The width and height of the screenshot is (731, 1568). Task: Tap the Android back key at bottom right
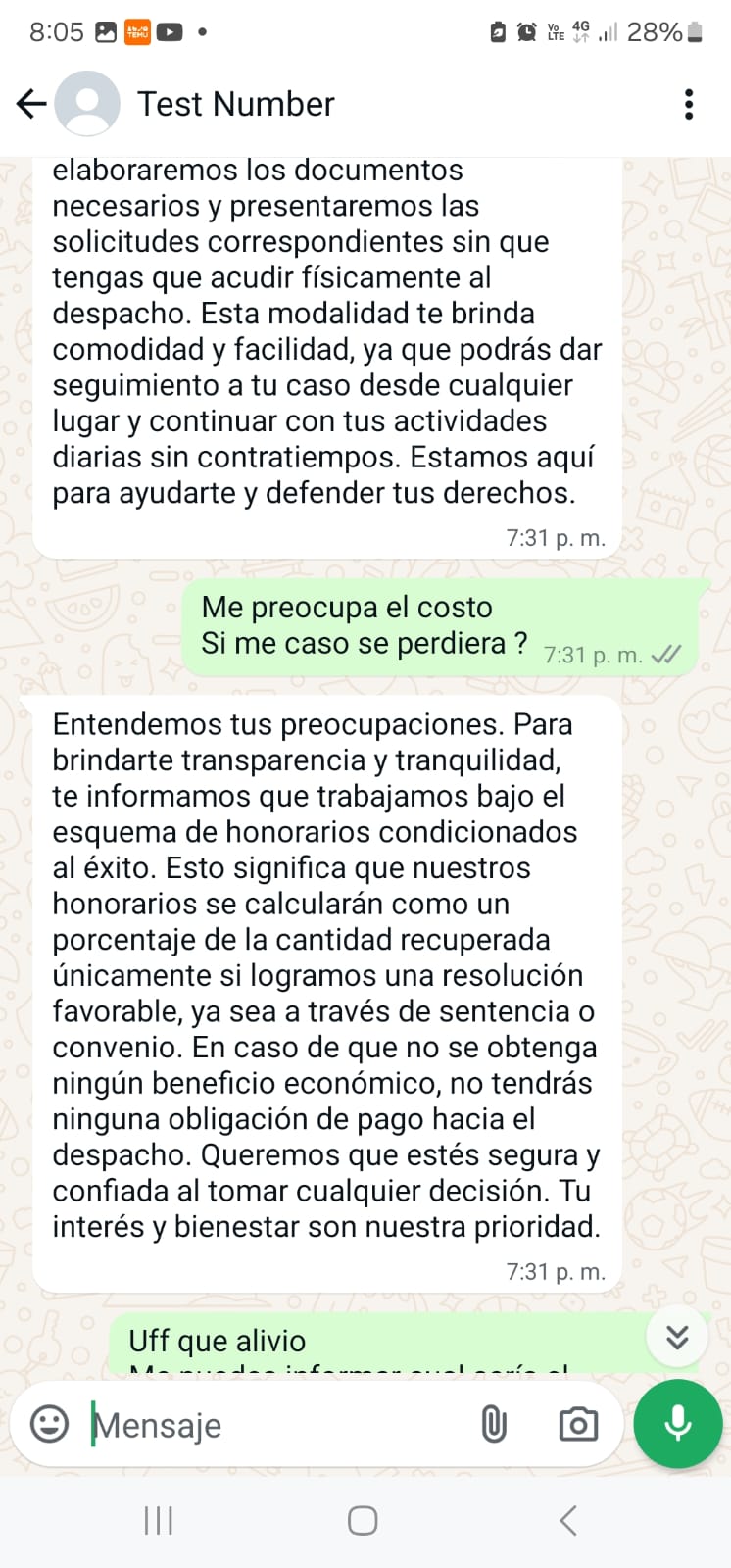tap(566, 1520)
